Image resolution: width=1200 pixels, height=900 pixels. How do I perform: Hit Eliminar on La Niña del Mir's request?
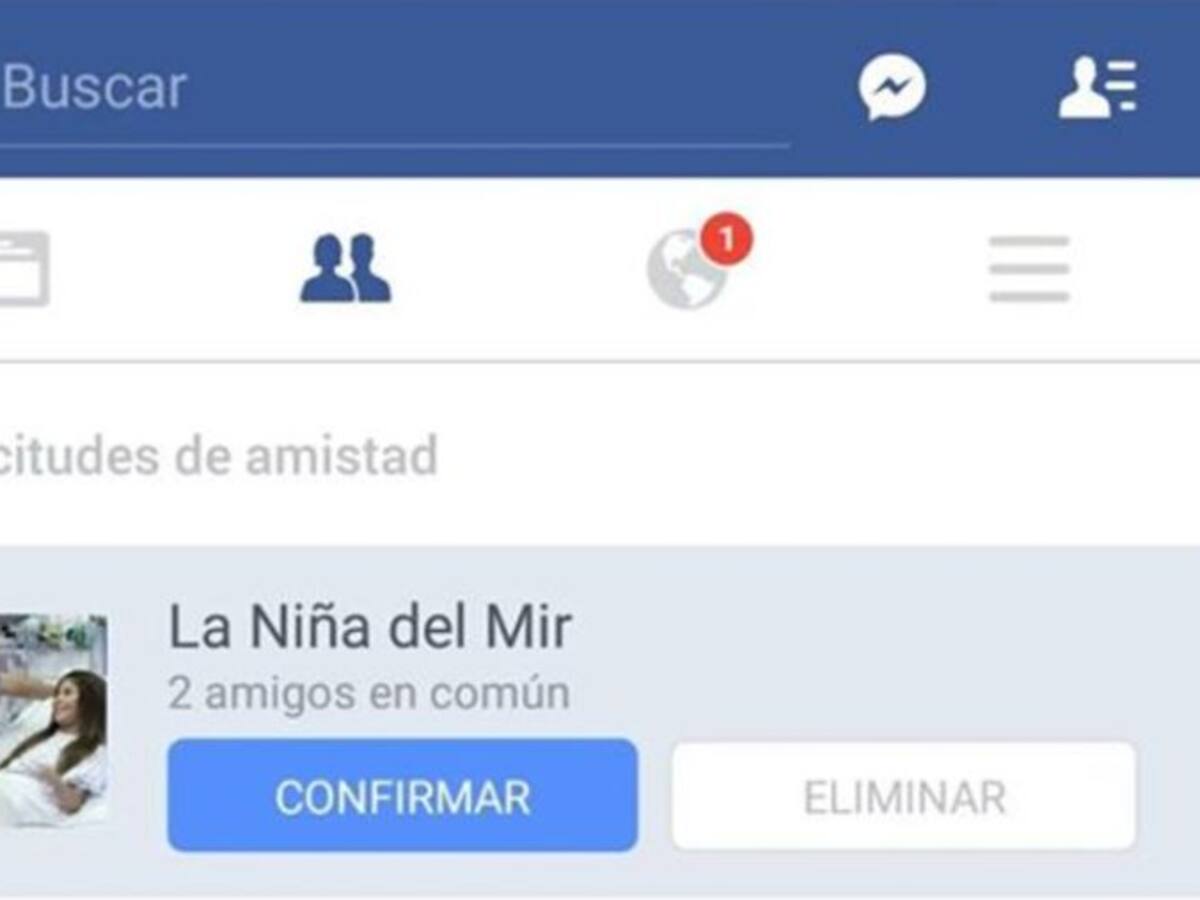click(x=904, y=796)
